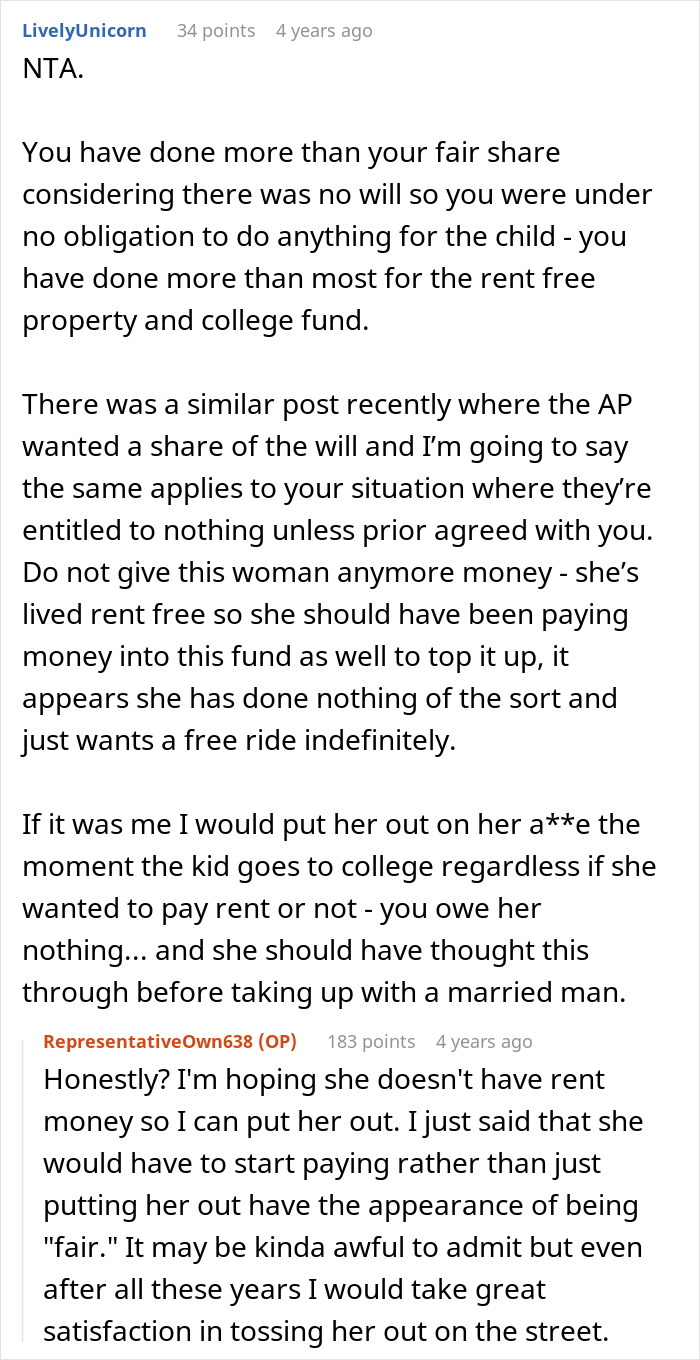This screenshot has width=700, height=1360.
Task: Open LivelyUnicorn's user profile
Action: (x=84, y=31)
